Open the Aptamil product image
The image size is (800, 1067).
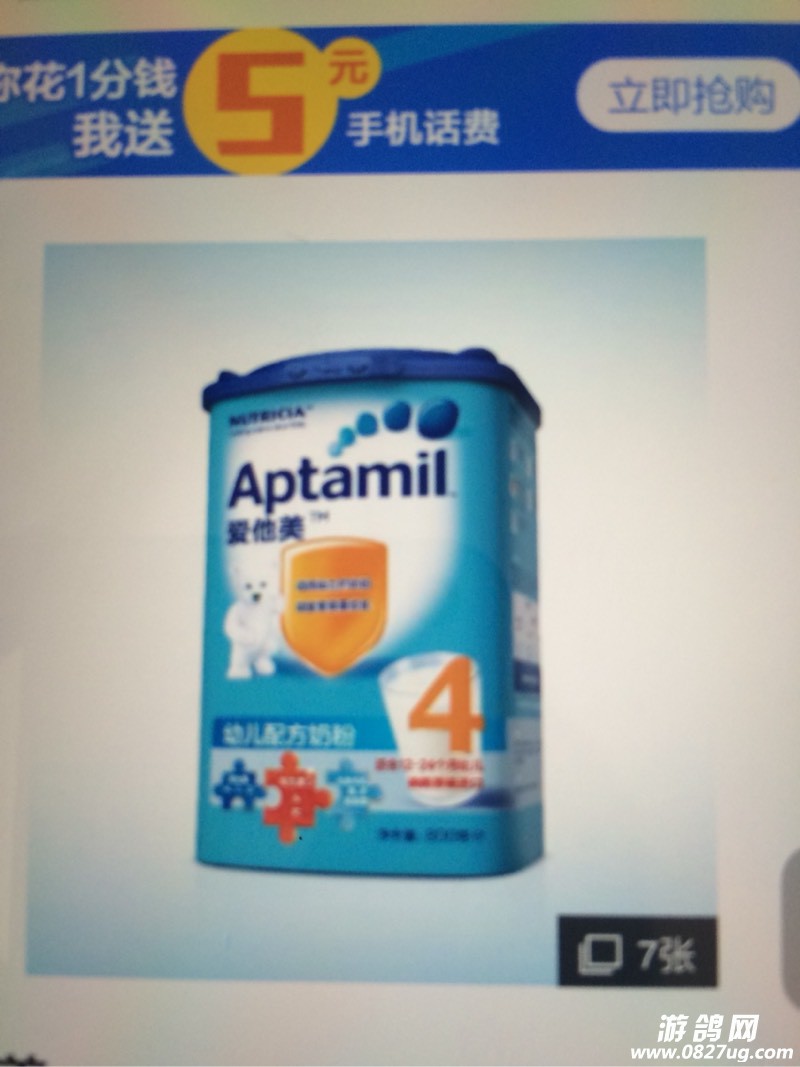point(372,610)
